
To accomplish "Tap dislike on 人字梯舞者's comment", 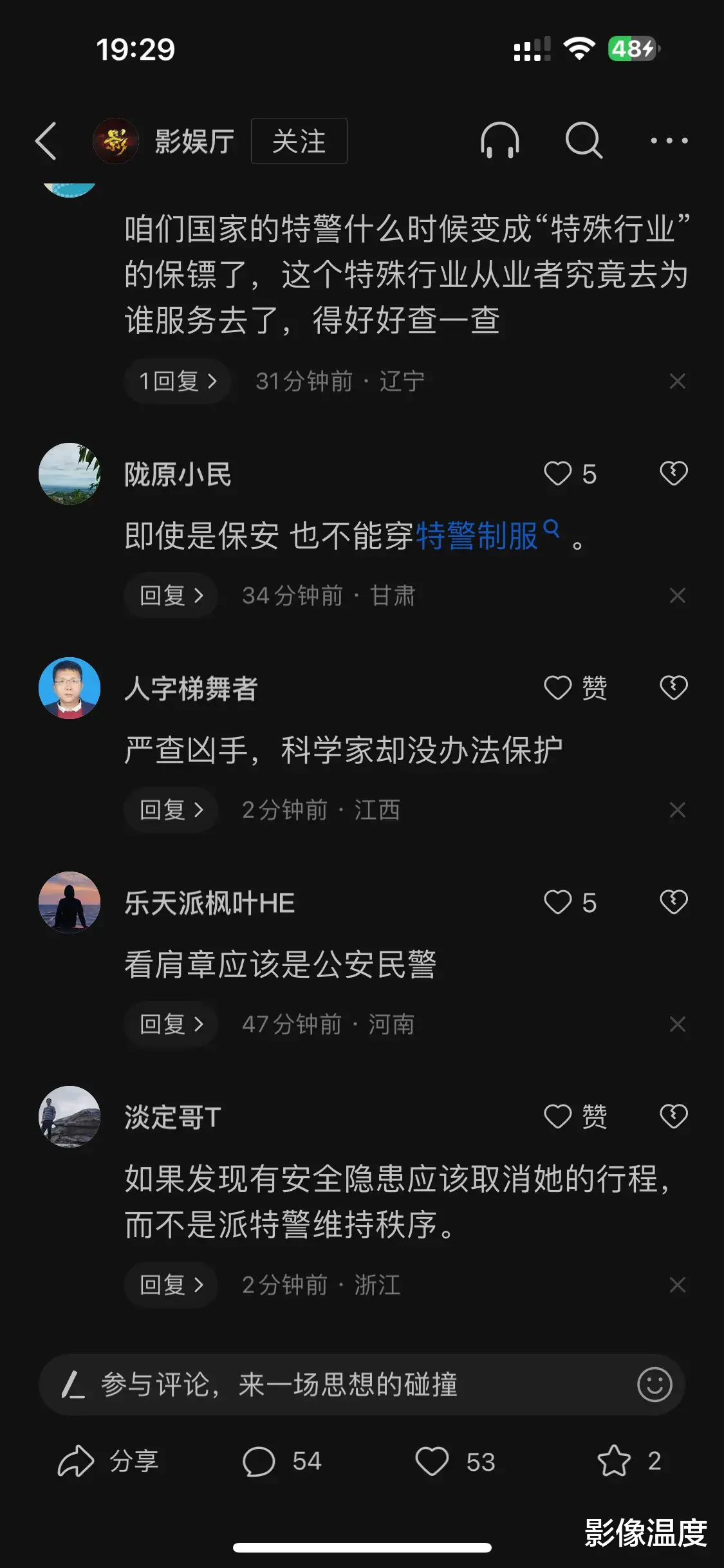I will pos(673,687).
